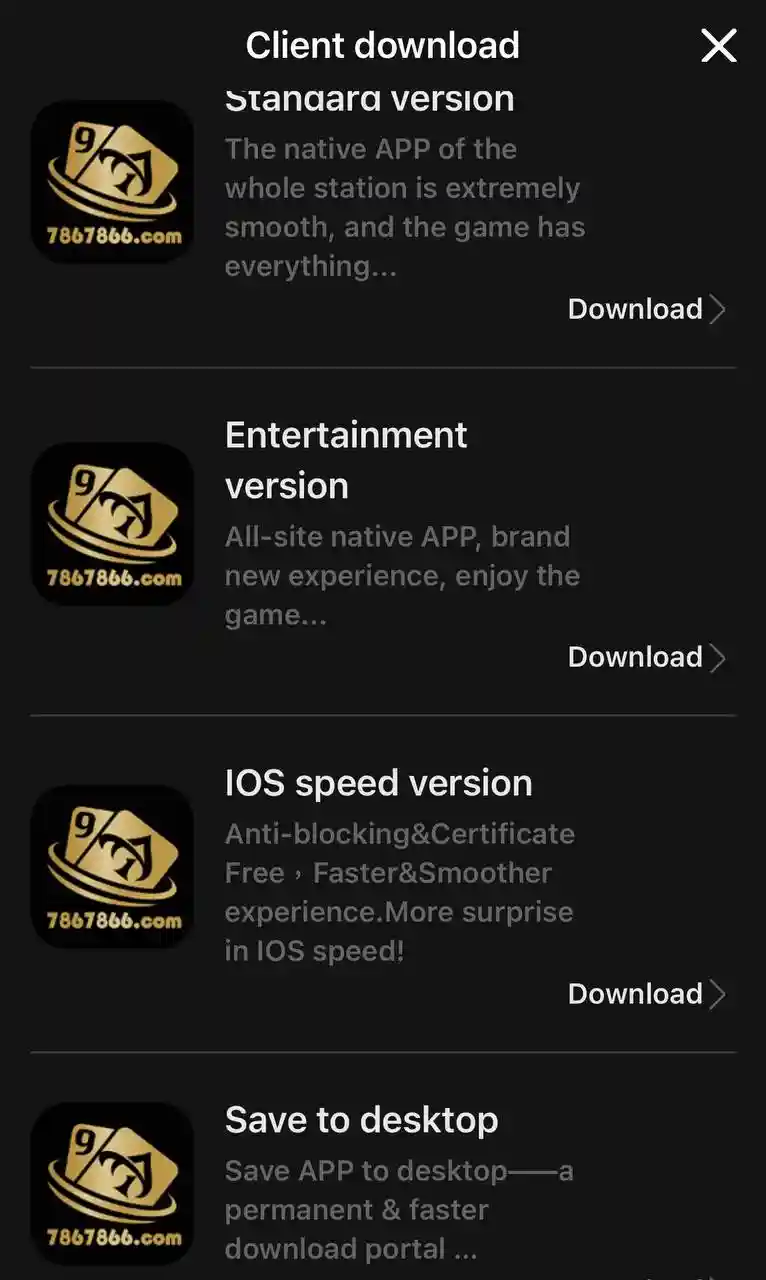Select the "Save to desktop" heading

(x=362, y=1120)
